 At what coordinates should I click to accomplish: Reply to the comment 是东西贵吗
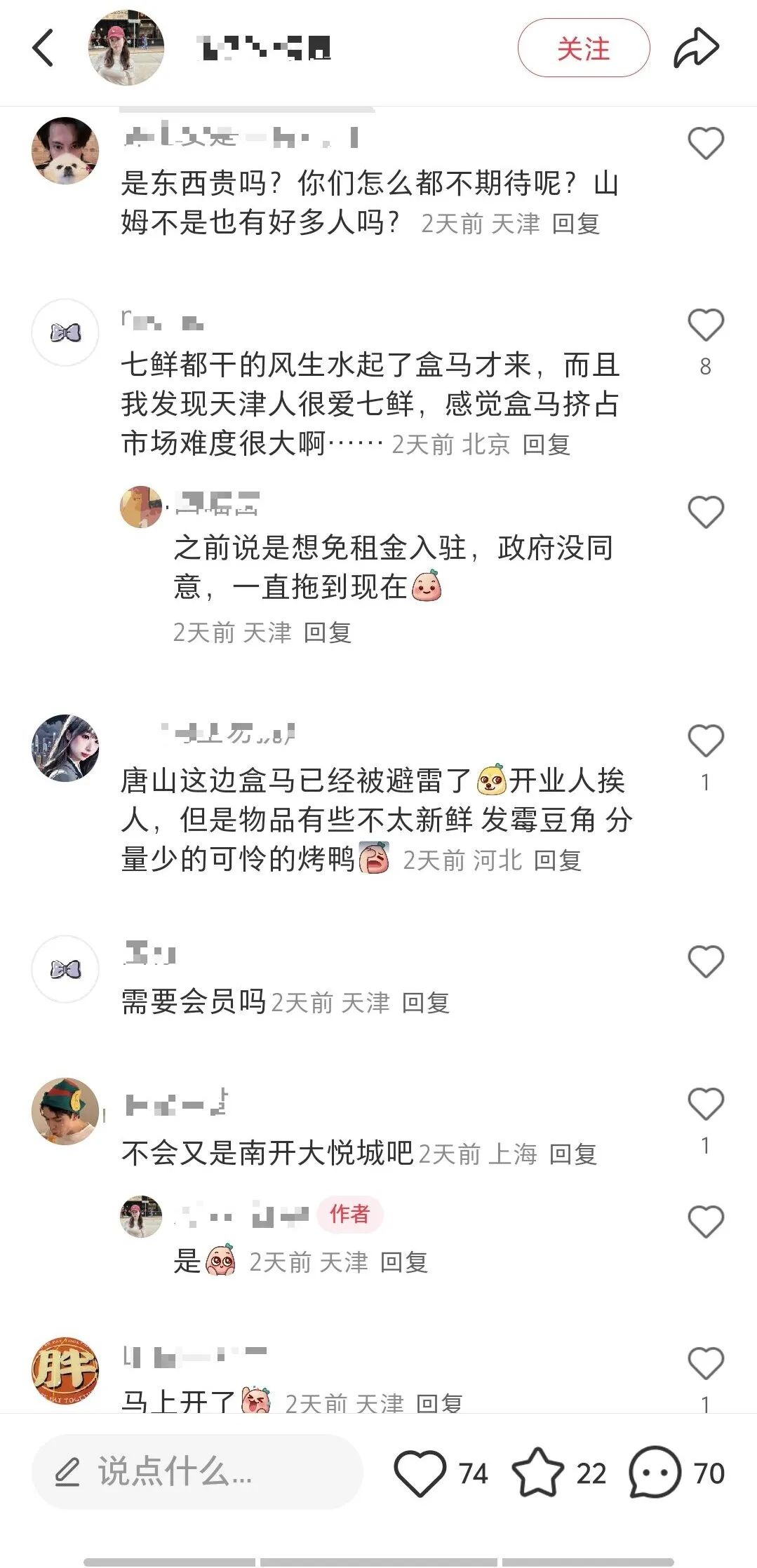[575, 224]
